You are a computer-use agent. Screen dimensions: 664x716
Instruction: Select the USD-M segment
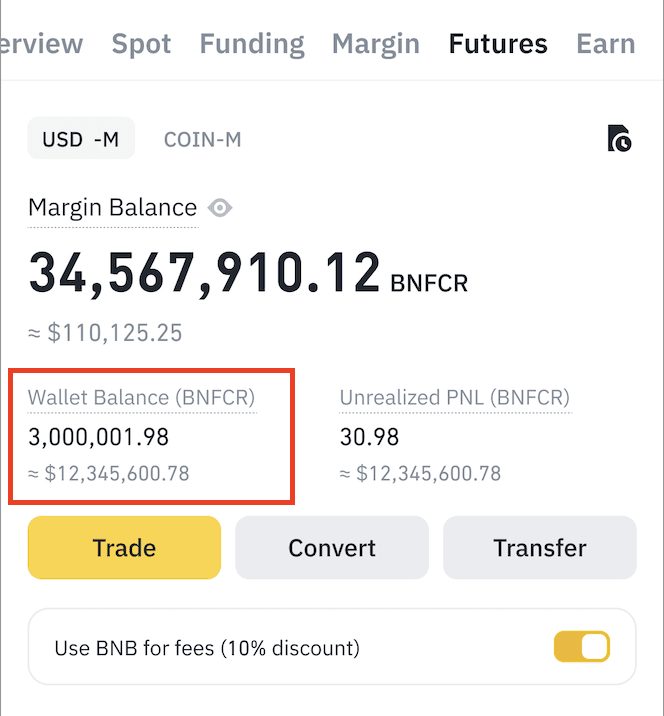80,140
